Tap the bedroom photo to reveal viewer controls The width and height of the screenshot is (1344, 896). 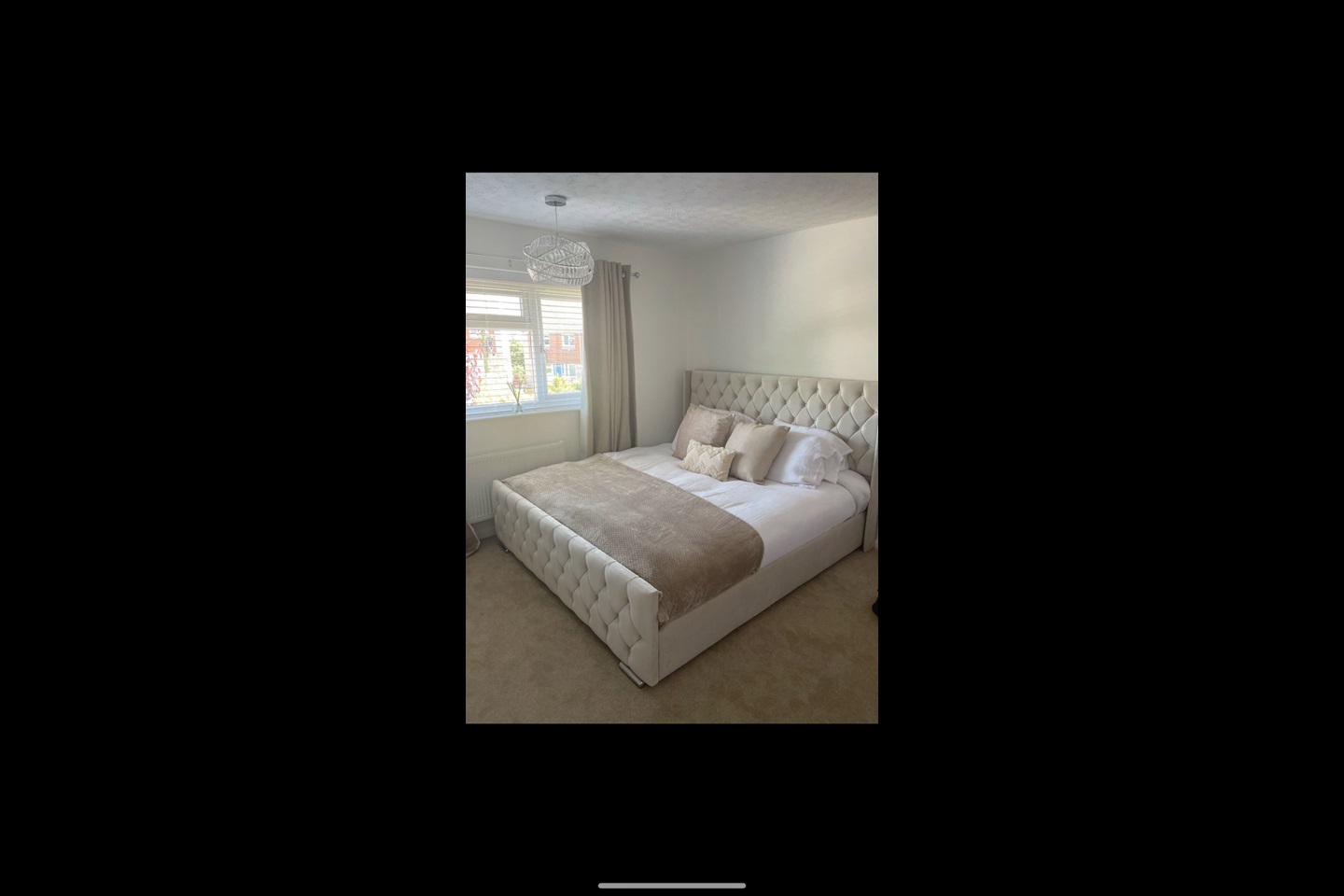point(671,447)
